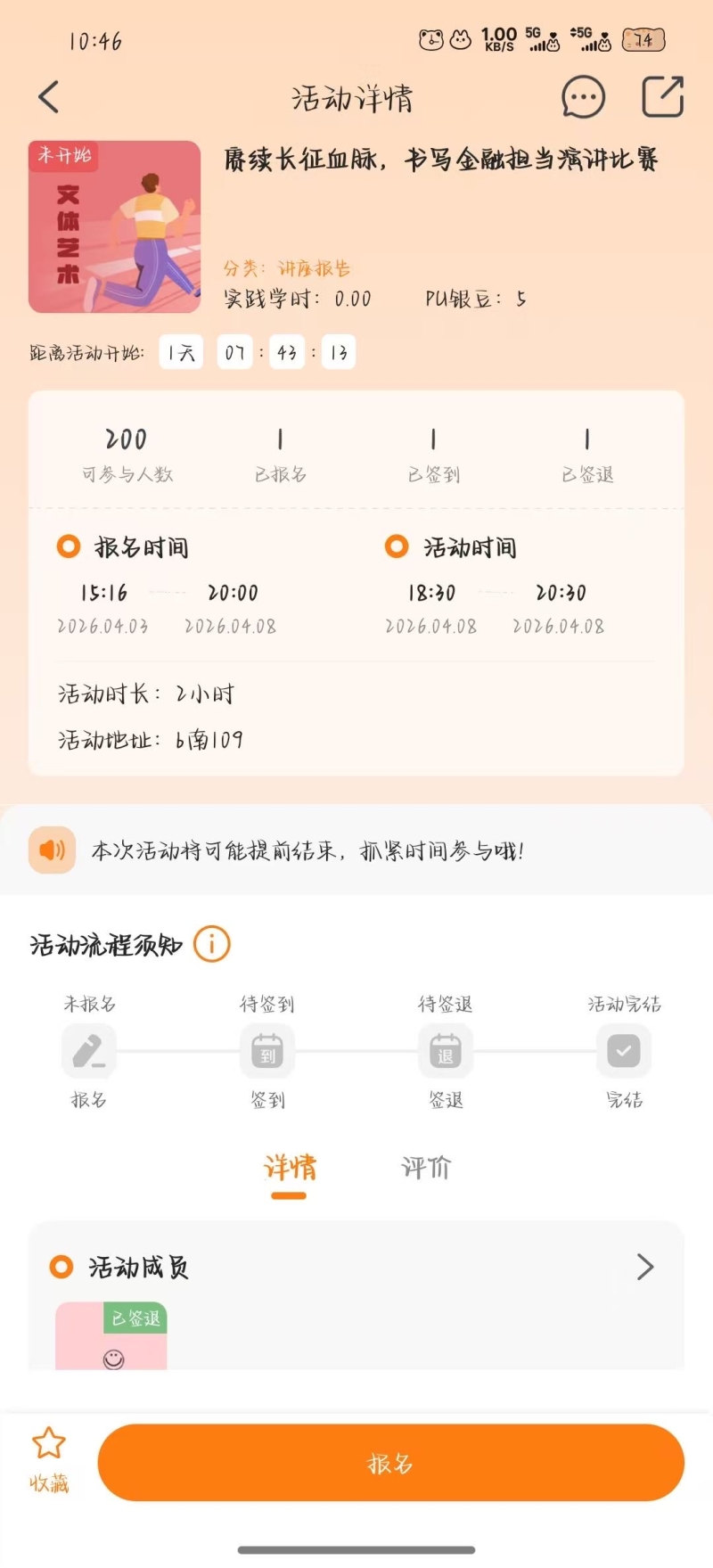
Task: View the activity cover image 文体艺术
Action: click(x=114, y=226)
